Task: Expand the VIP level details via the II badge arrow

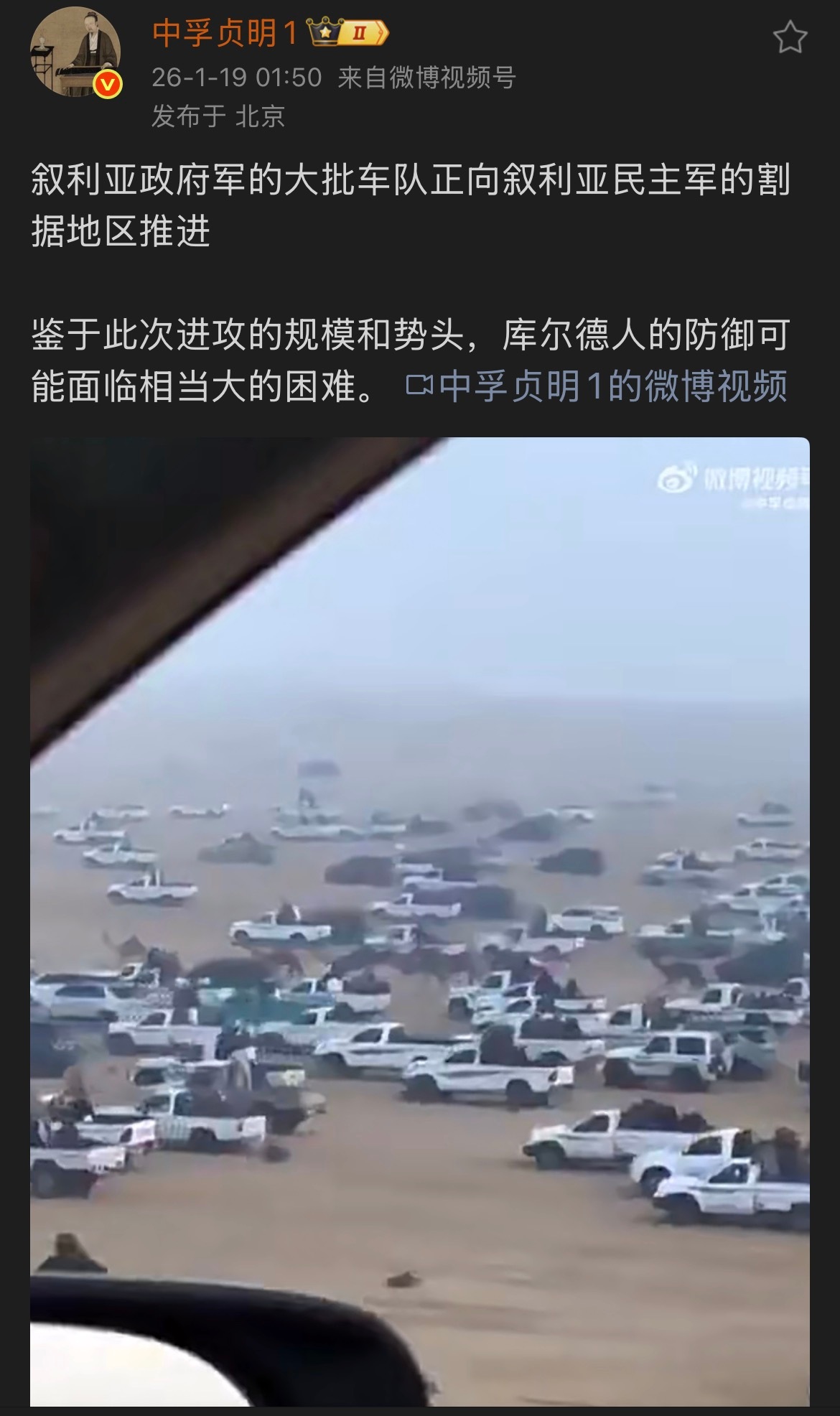Action: [x=360, y=32]
